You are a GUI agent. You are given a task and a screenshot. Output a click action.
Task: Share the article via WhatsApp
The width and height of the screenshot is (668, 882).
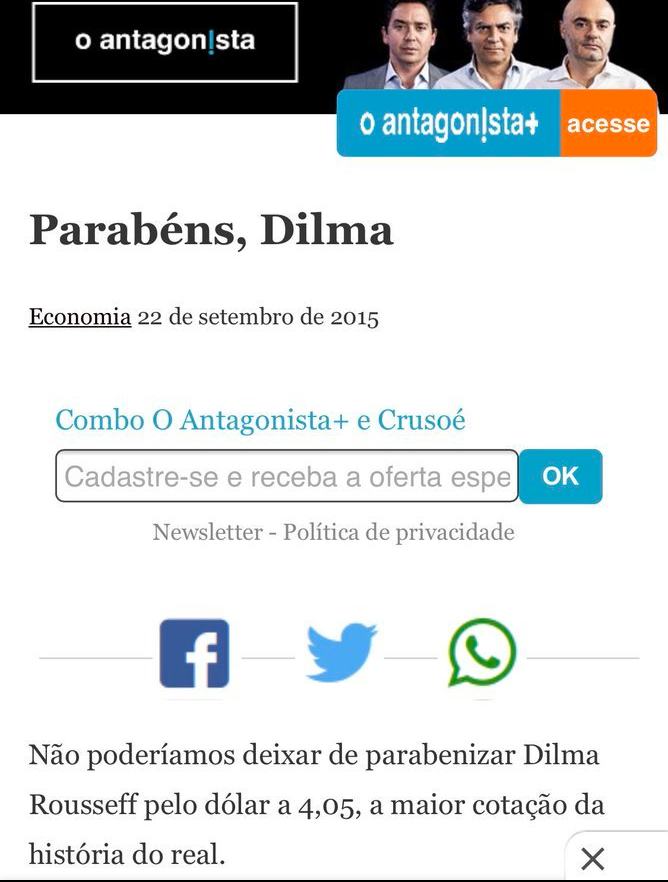(x=482, y=653)
